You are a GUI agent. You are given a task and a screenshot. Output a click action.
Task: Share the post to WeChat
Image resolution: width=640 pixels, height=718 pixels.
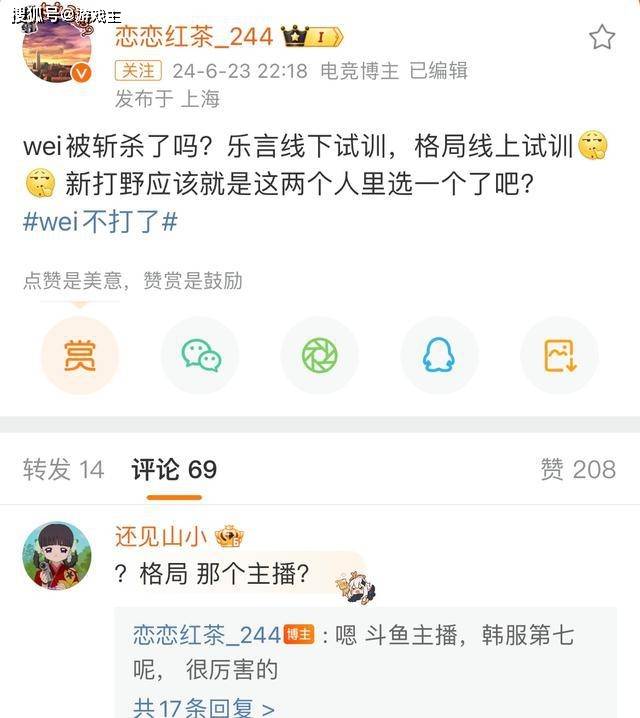coord(200,356)
